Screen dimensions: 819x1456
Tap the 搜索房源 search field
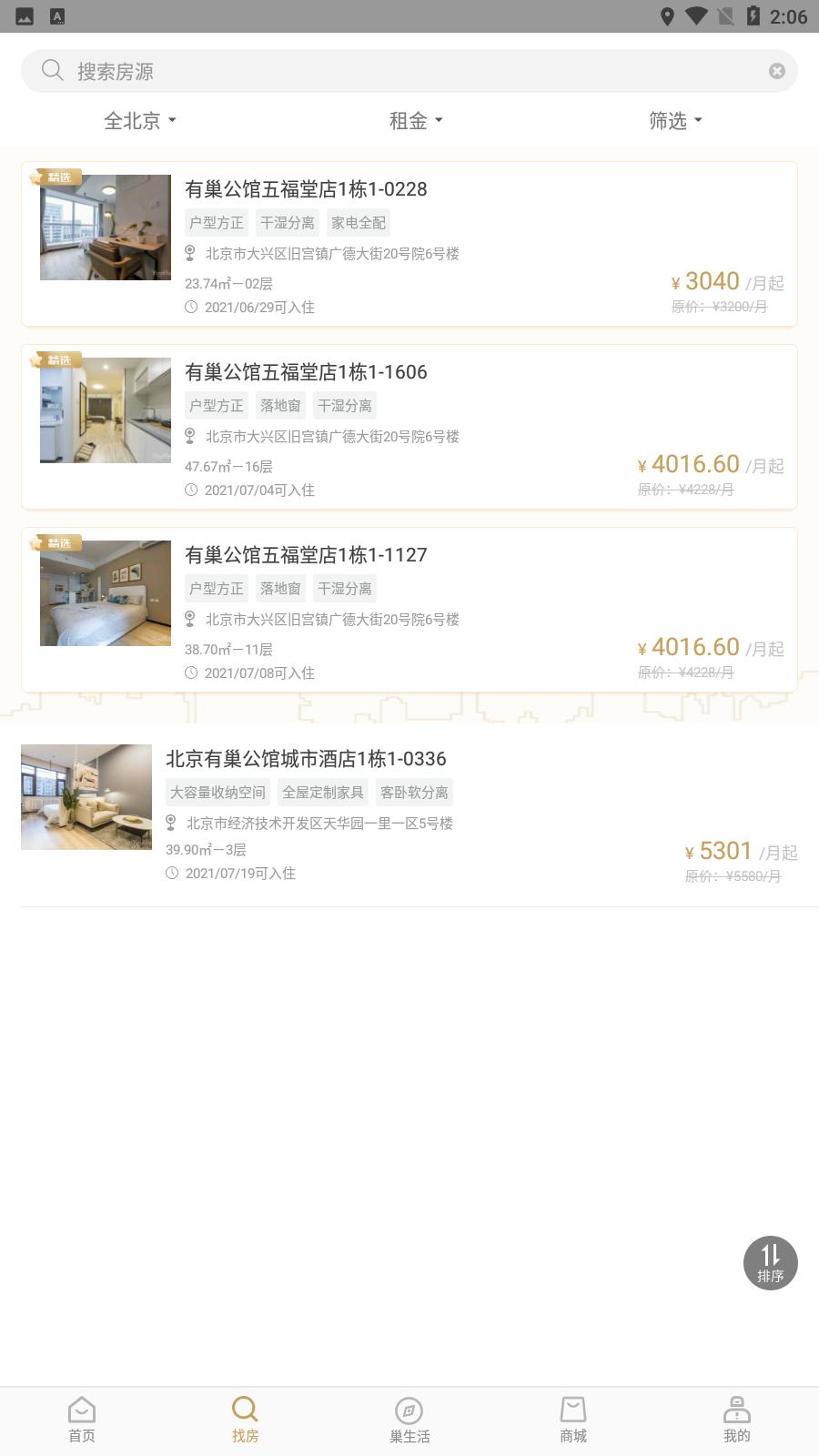coord(400,71)
